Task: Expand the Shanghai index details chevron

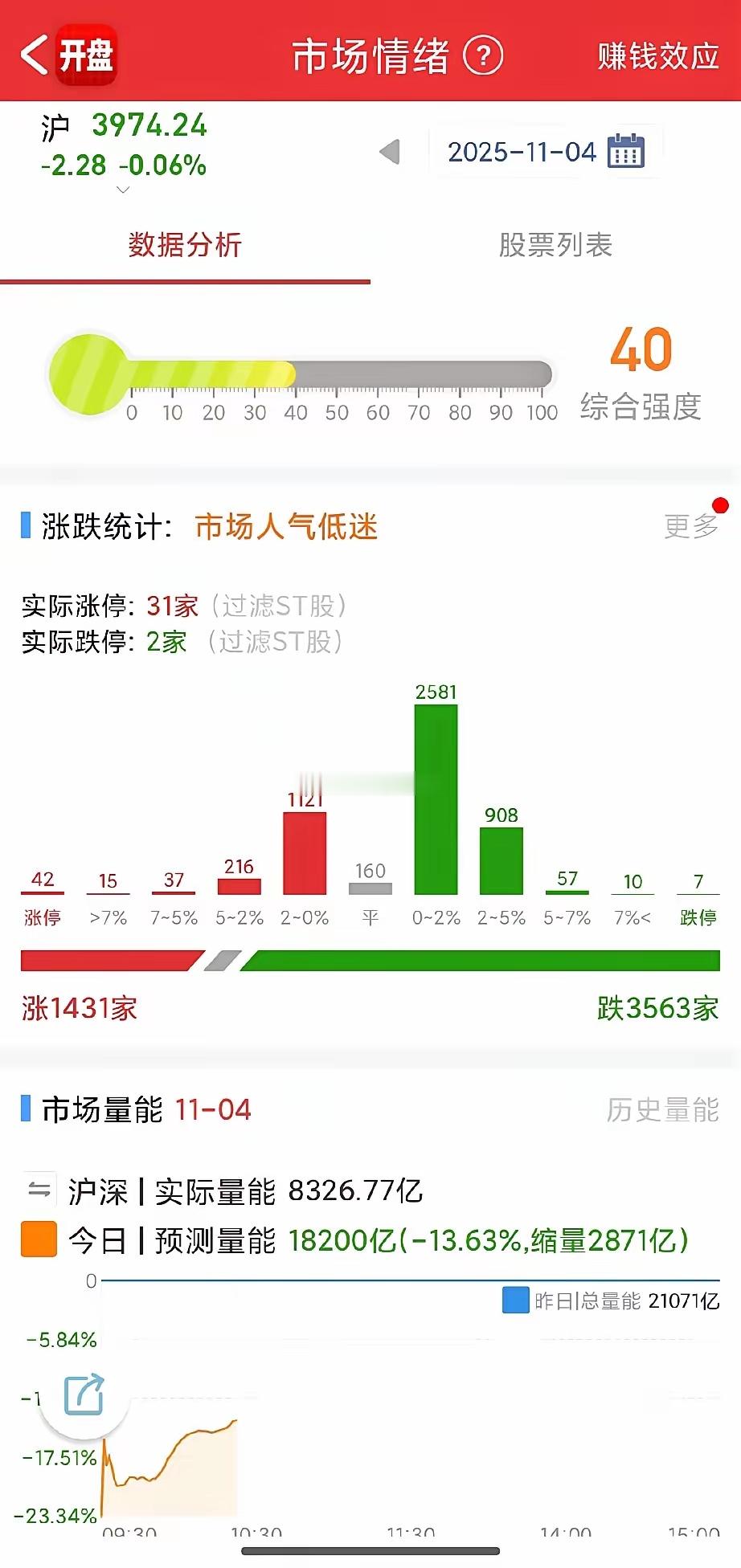Action: pos(122,190)
